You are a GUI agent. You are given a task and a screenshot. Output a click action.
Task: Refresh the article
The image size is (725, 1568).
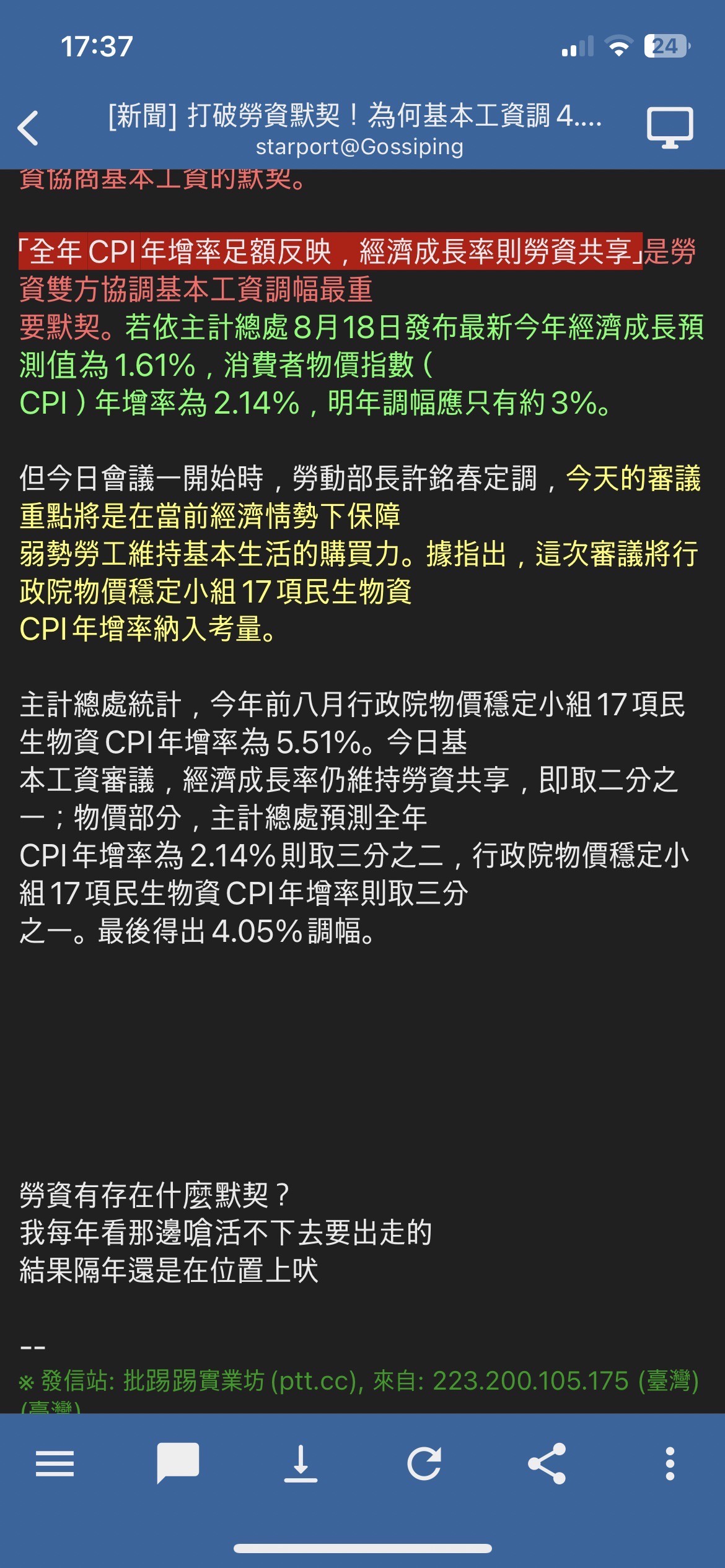click(424, 1464)
